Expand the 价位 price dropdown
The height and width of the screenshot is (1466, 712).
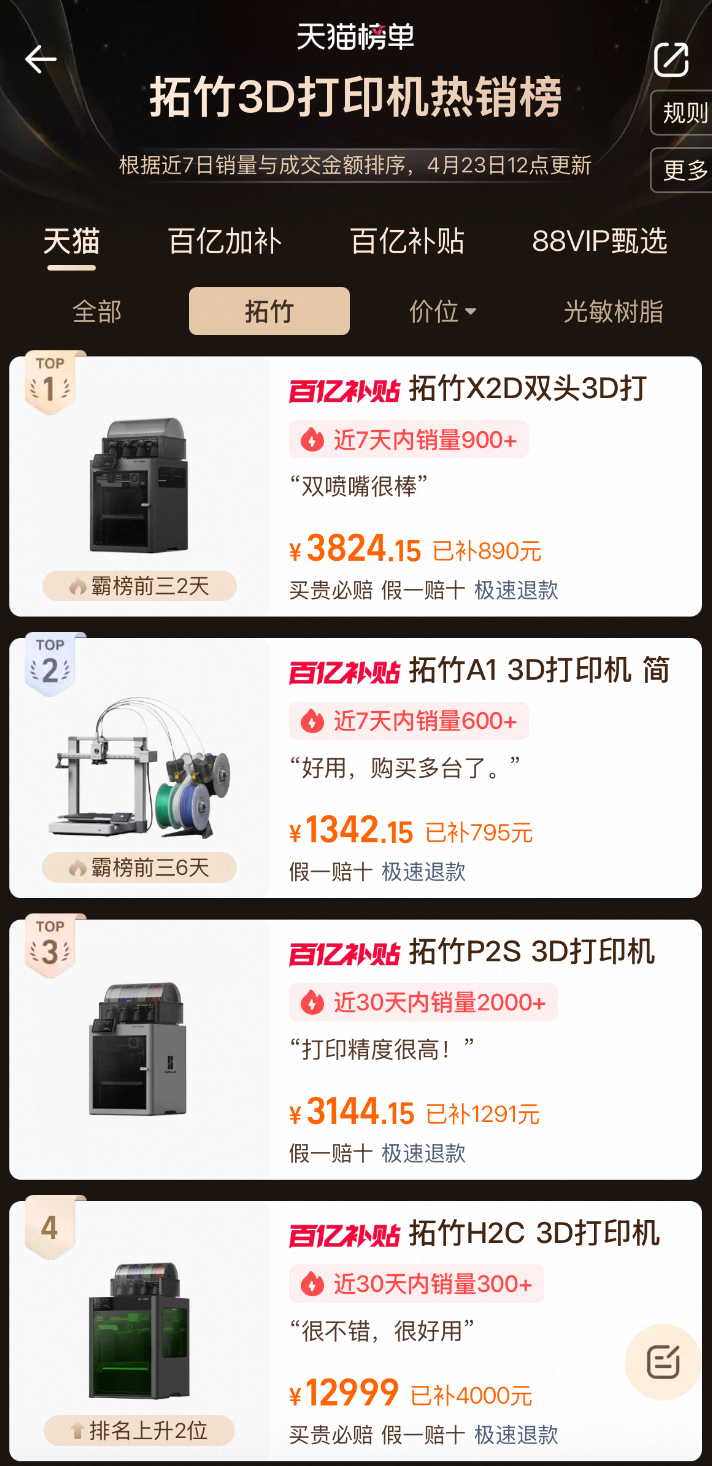[x=442, y=311]
